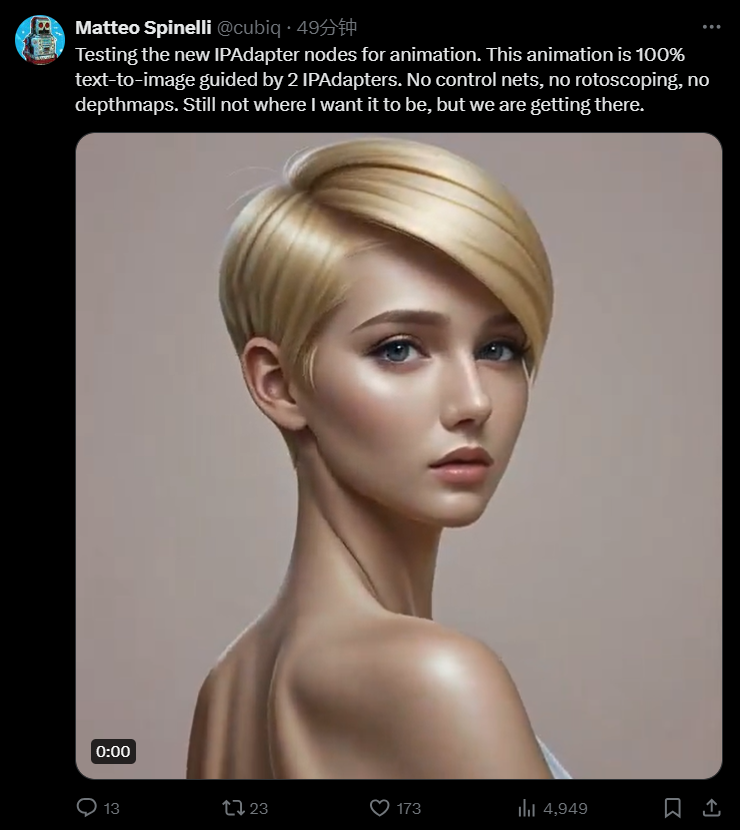Open Matteo Spinelli's profile avatar
This screenshot has height=830, width=740.
39,40
